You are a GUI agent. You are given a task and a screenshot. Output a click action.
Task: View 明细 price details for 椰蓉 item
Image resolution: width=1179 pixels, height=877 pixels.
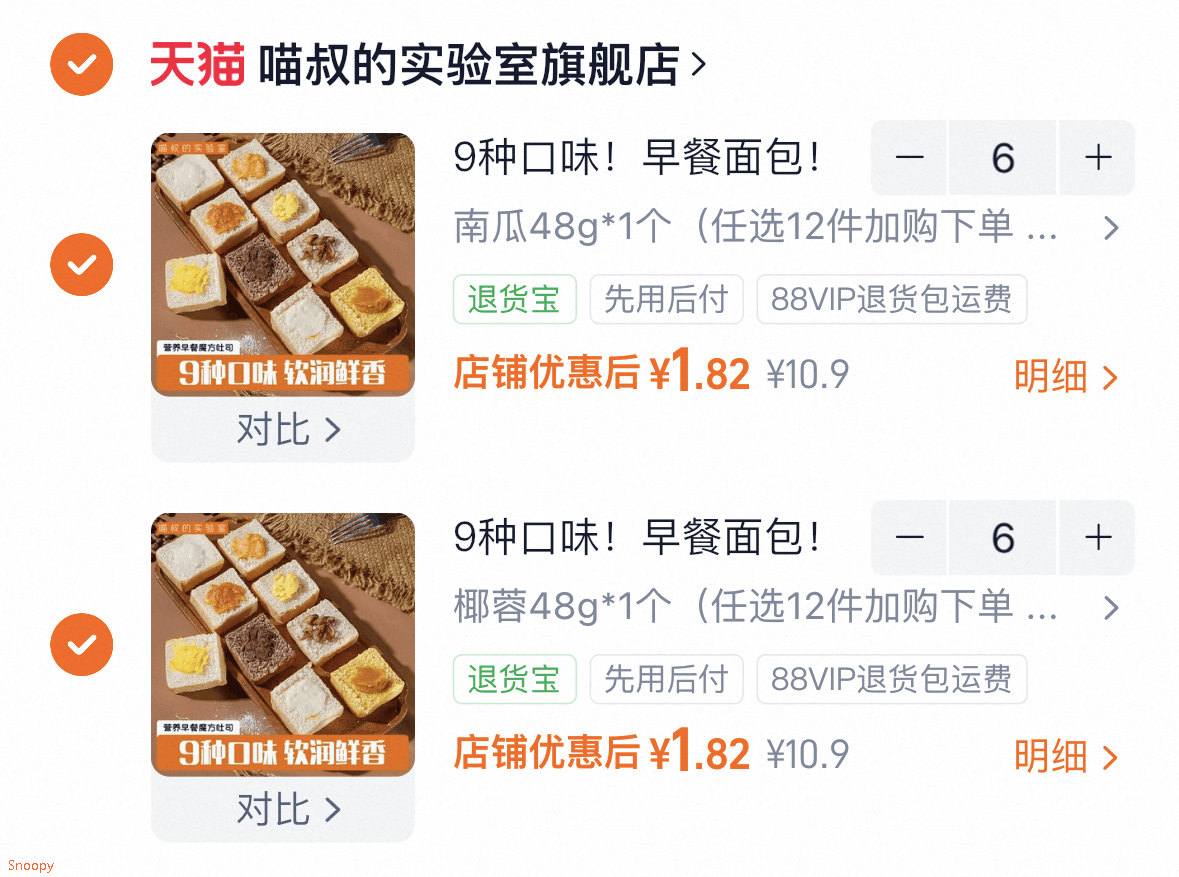pos(1065,757)
